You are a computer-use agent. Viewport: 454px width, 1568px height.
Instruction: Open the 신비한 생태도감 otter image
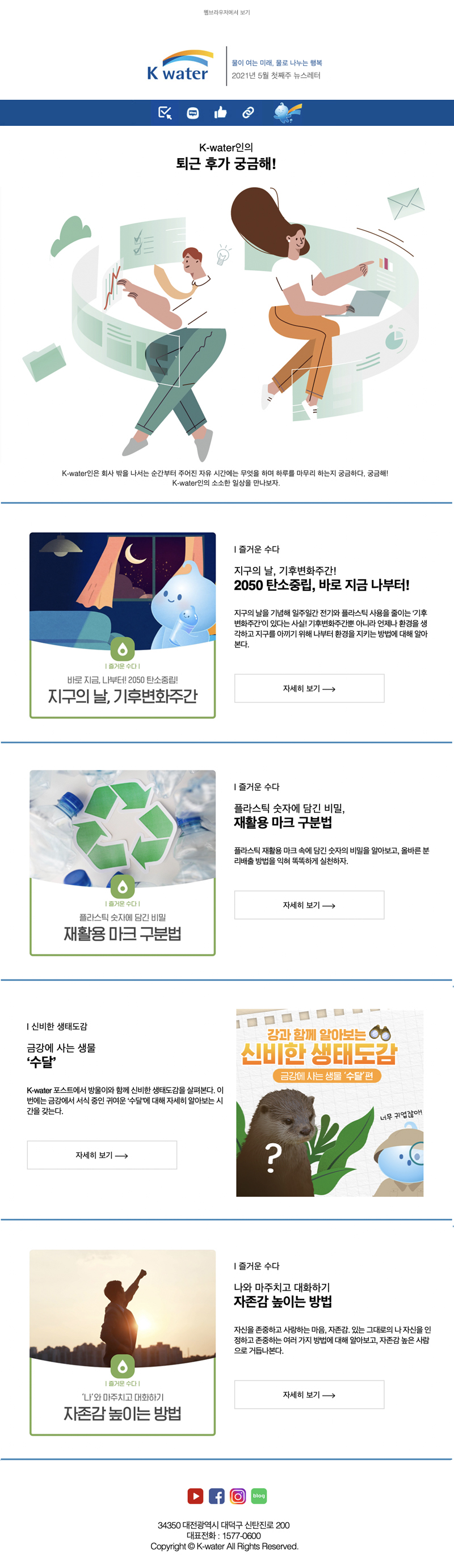pyautogui.click(x=329, y=1103)
